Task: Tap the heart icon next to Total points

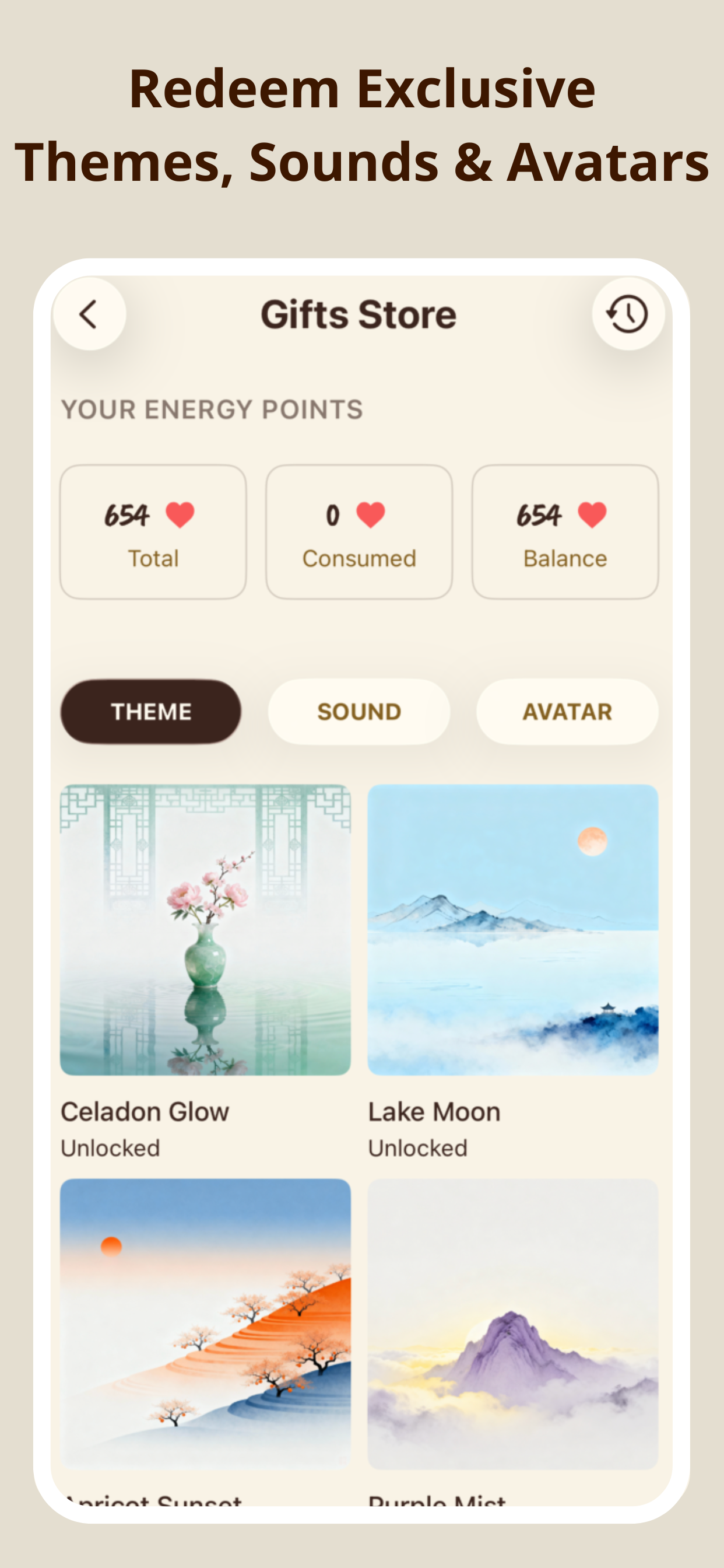Action: click(180, 514)
